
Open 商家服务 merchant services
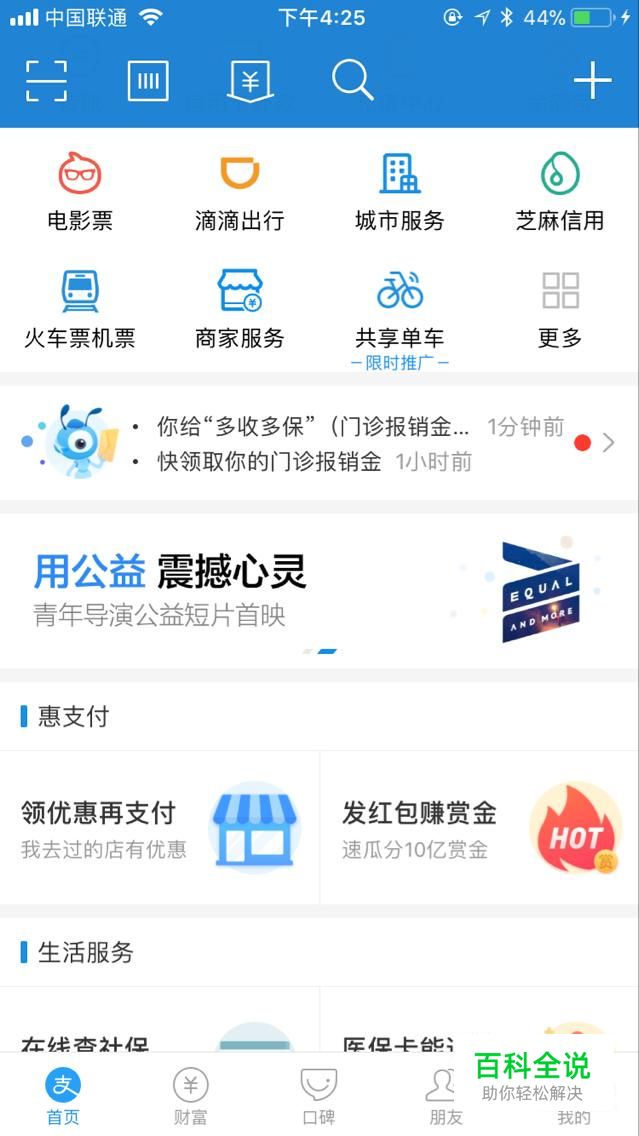[240, 309]
